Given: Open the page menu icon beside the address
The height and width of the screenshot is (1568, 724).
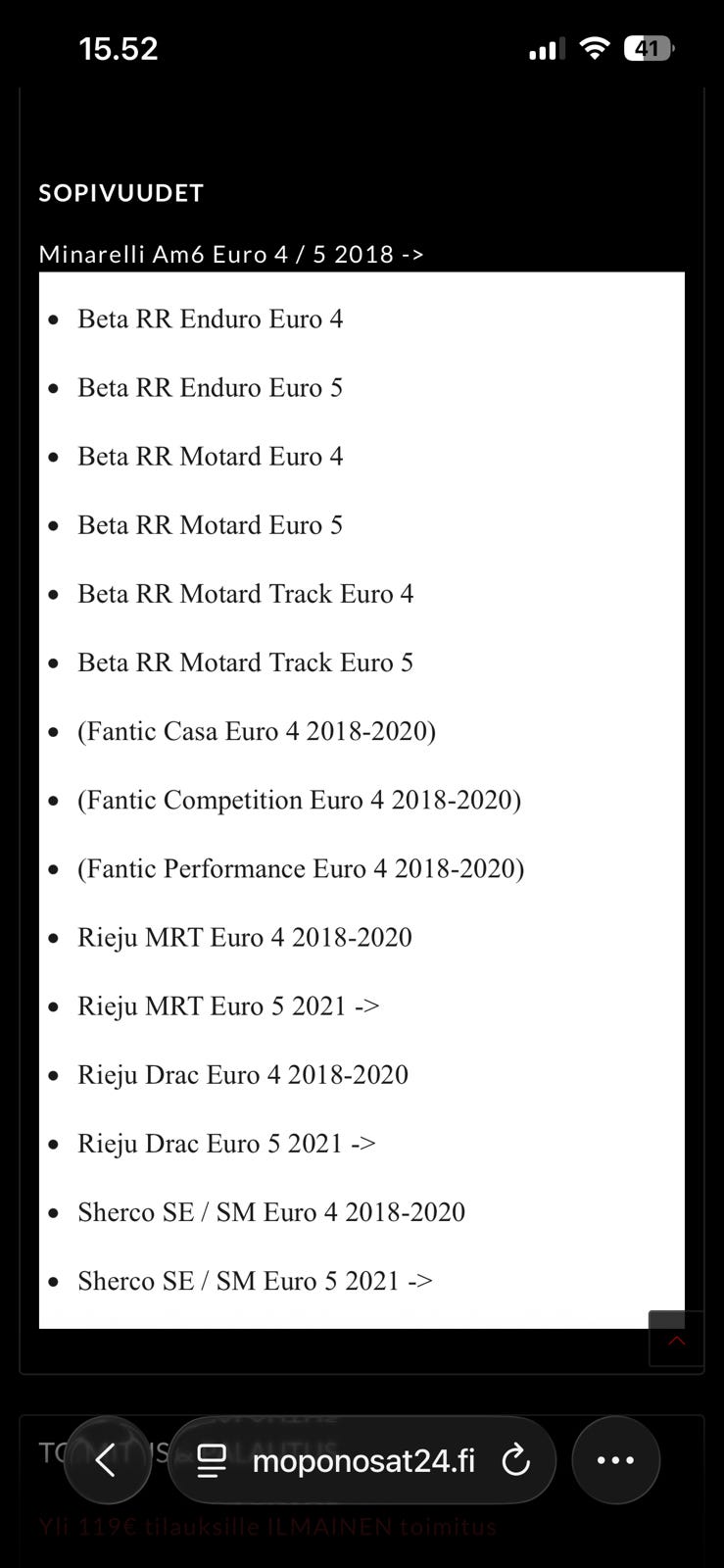Looking at the screenshot, I should (x=212, y=1461).
